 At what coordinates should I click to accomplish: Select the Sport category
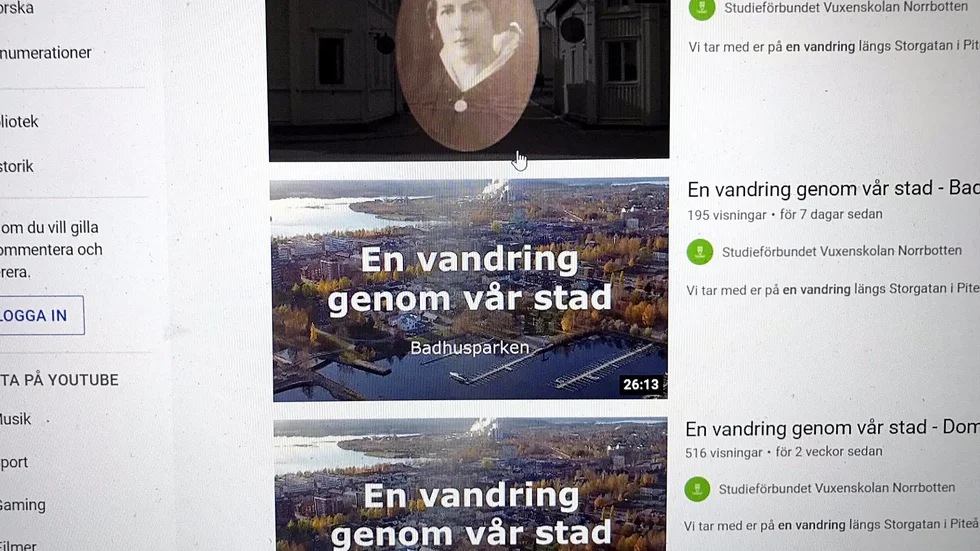click(15, 462)
